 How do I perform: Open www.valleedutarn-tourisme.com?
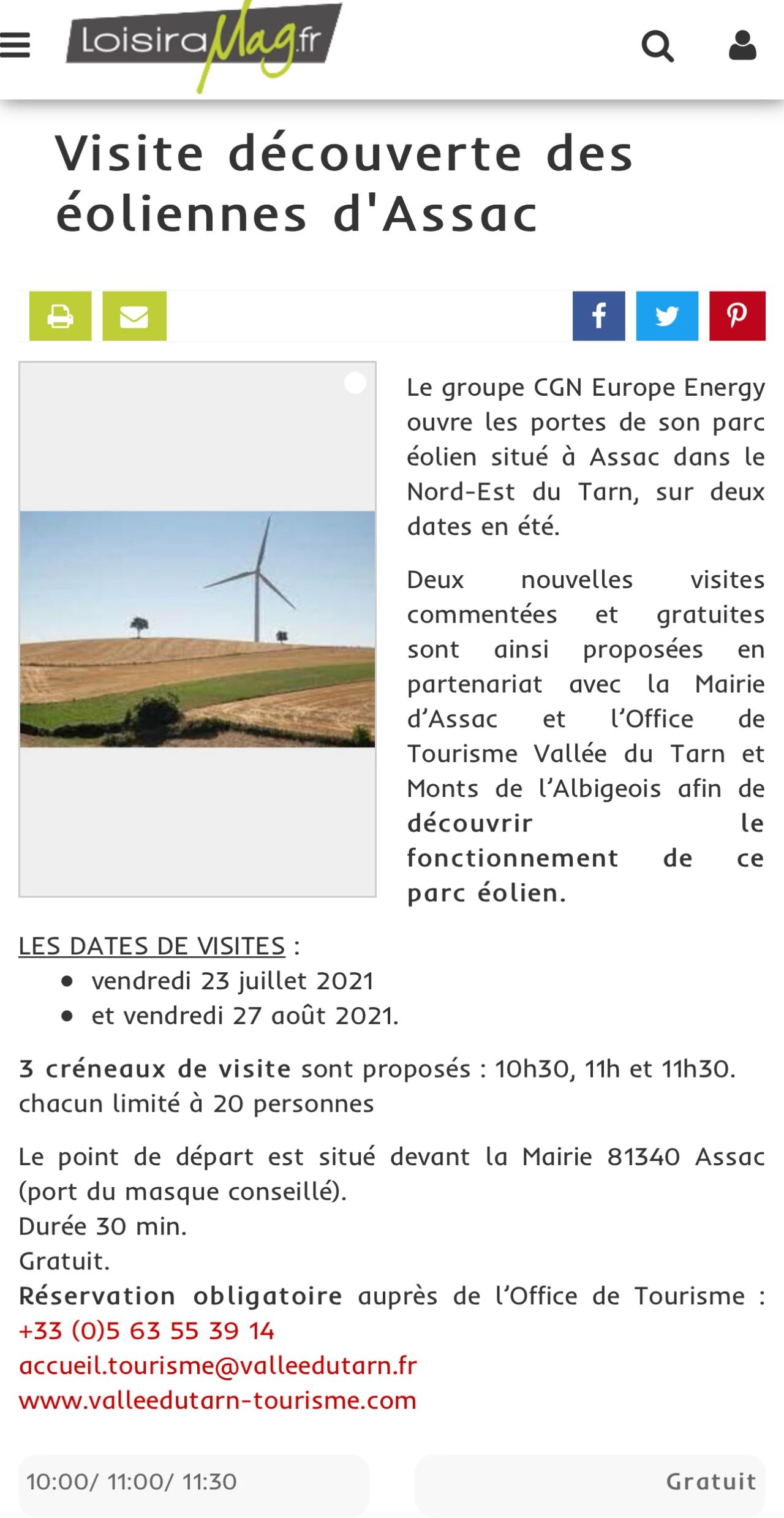[218, 1401]
